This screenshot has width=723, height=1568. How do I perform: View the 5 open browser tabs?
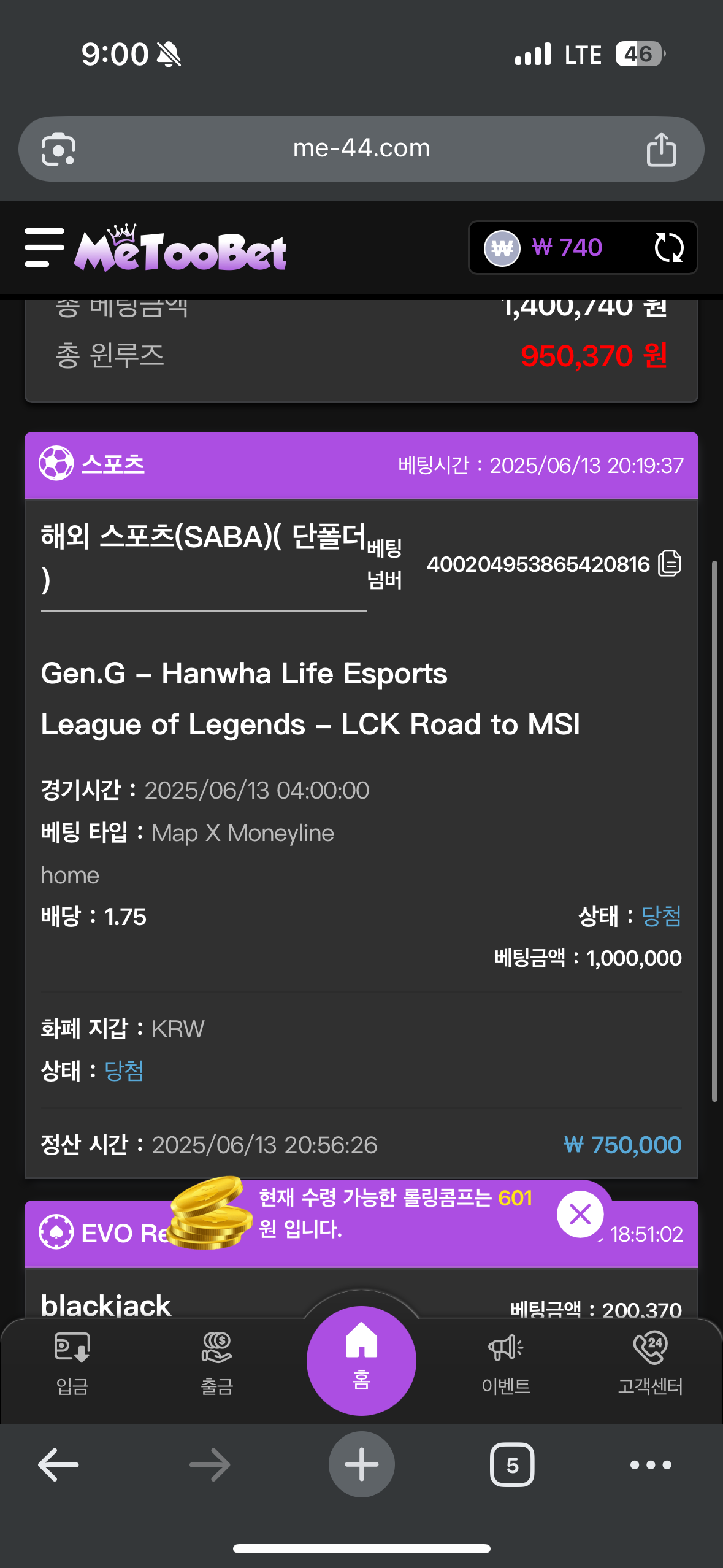512,1465
